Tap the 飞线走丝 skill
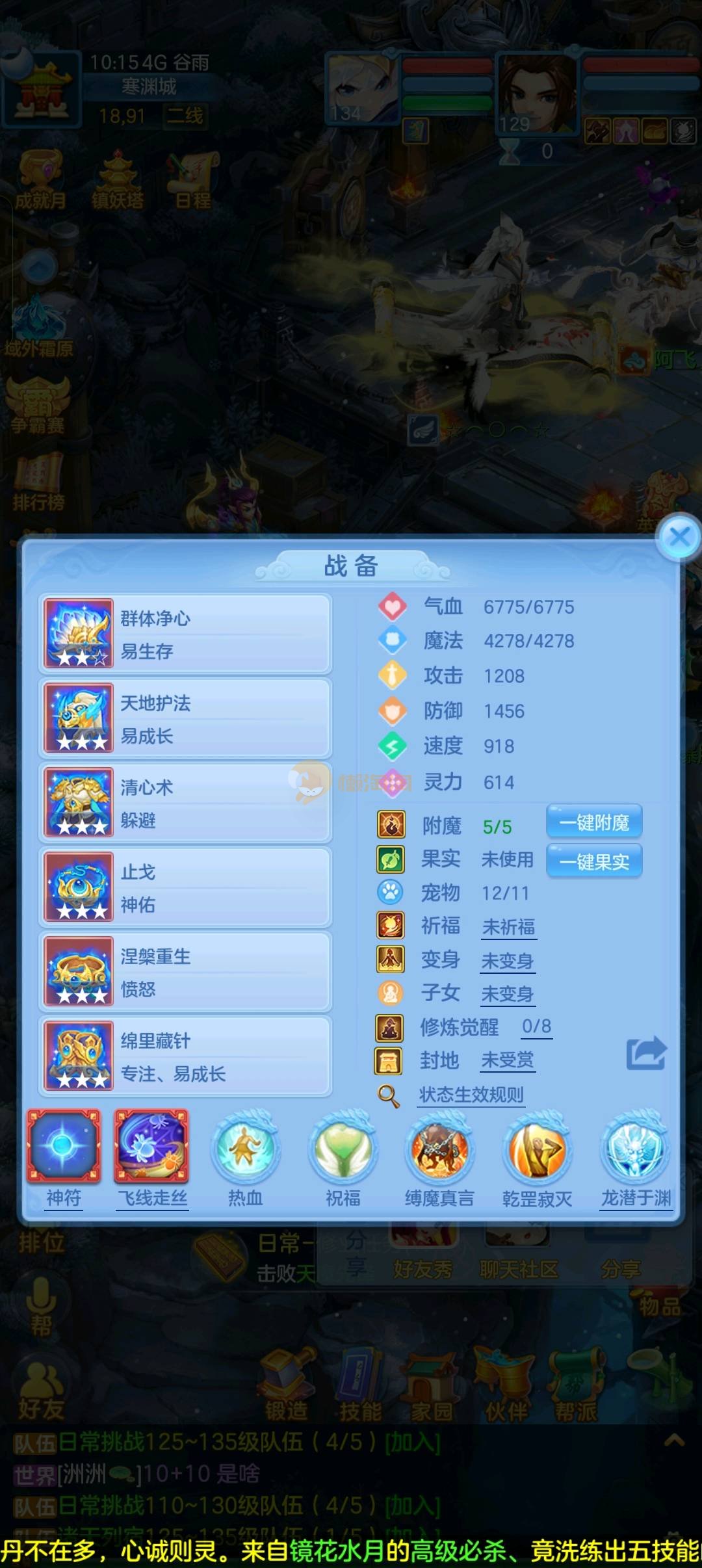The height and width of the screenshot is (1568, 702). (152, 1147)
